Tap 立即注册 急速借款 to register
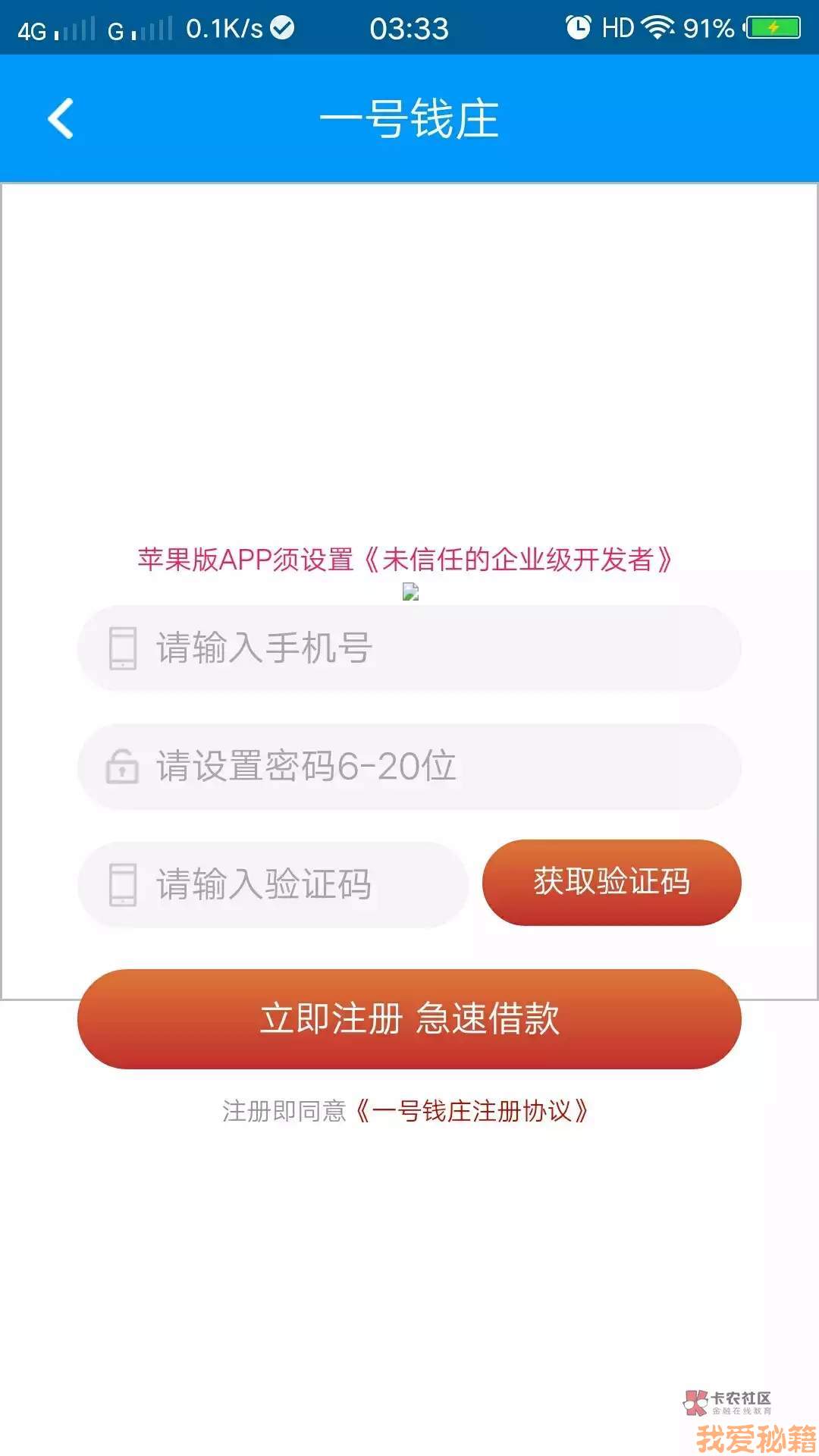This screenshot has height=1456, width=819. pyautogui.click(x=409, y=1018)
